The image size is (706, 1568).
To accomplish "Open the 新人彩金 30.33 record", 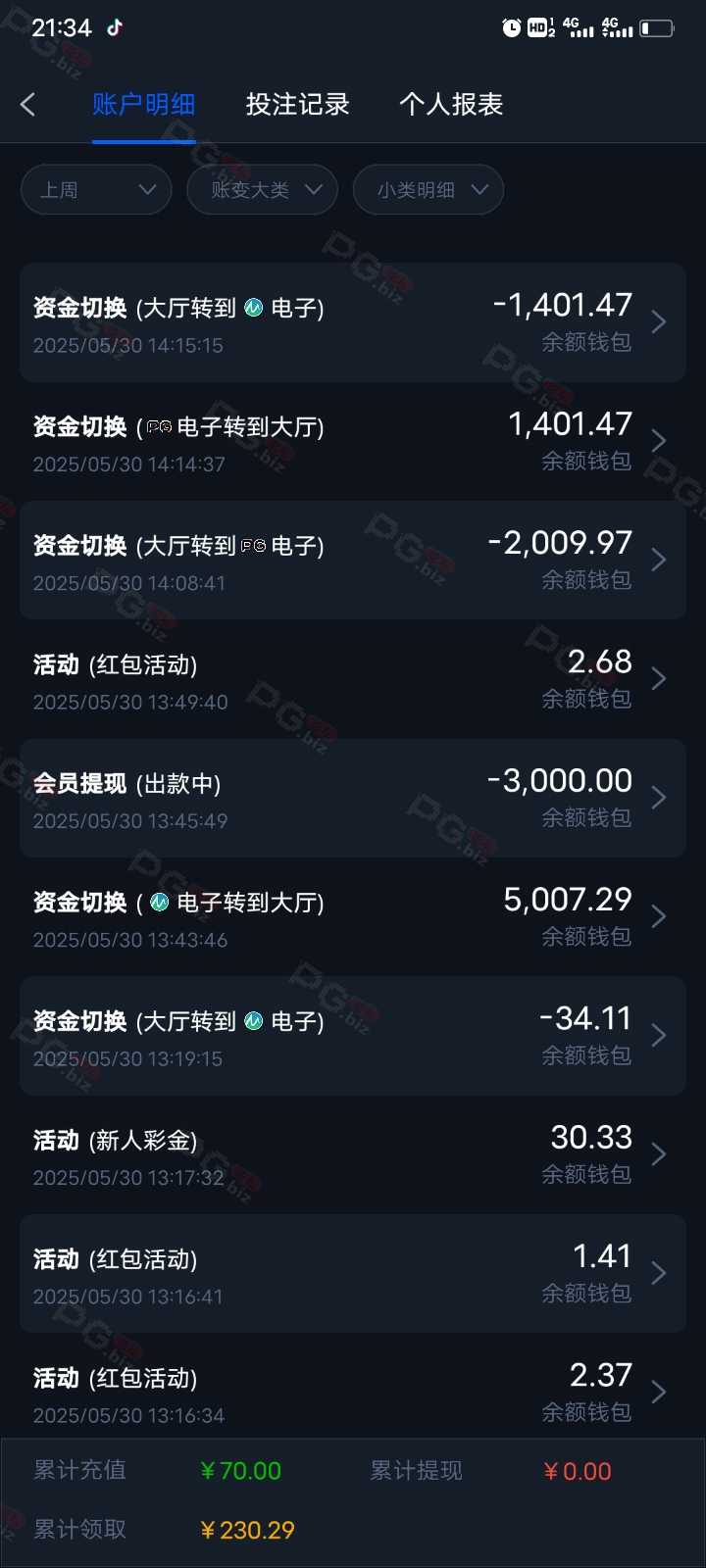I will click(x=353, y=1155).
